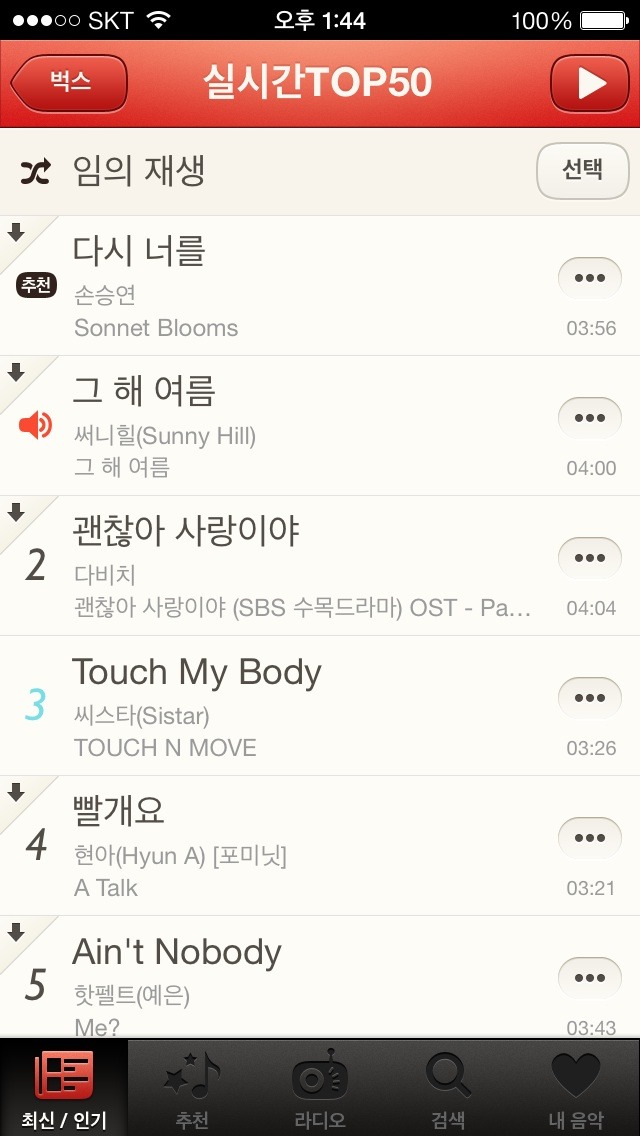Play the song 다시 너를
Image resolution: width=640 pixels, height=1136 pixels.
300,286
